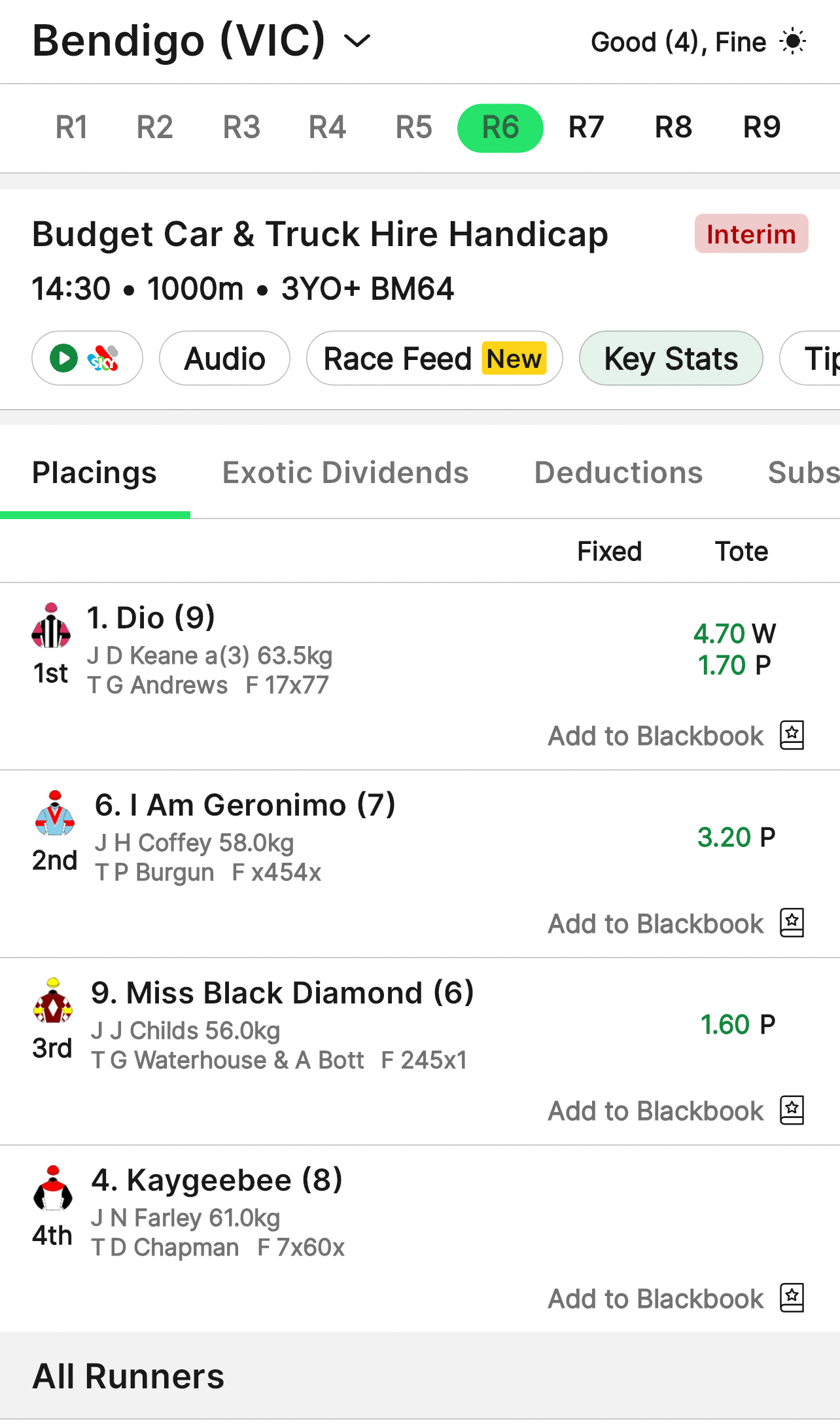Viewport: 840px width, 1425px height.
Task: Open race R2
Action: click(155, 128)
